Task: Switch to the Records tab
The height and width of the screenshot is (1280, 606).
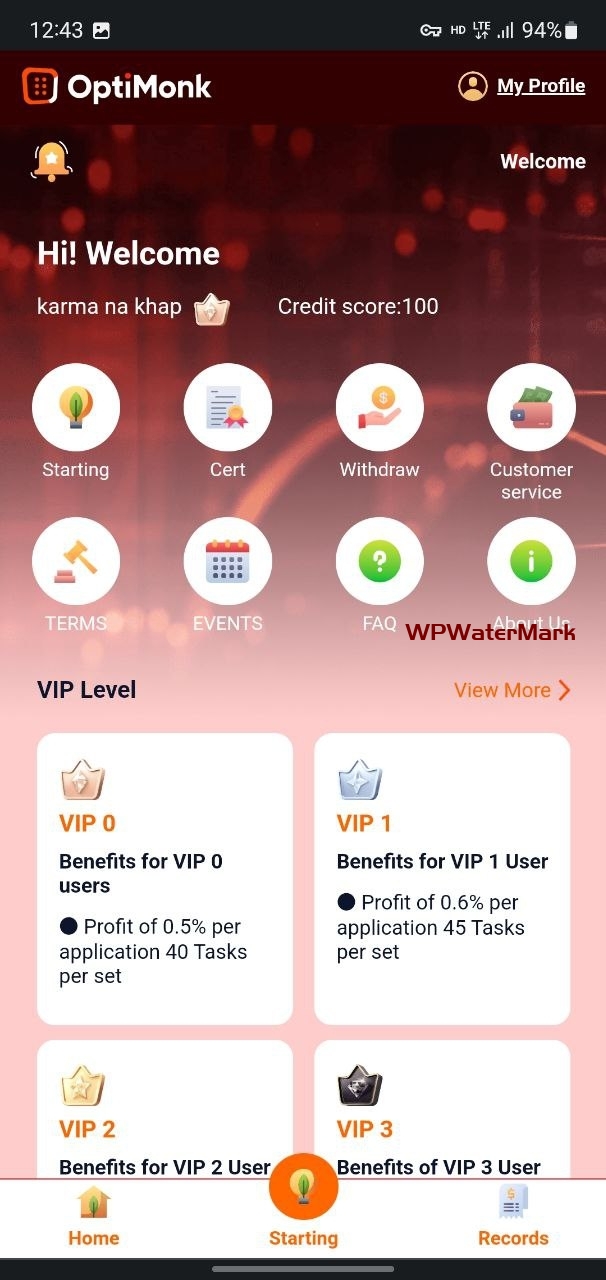Action: pyautogui.click(x=513, y=1216)
